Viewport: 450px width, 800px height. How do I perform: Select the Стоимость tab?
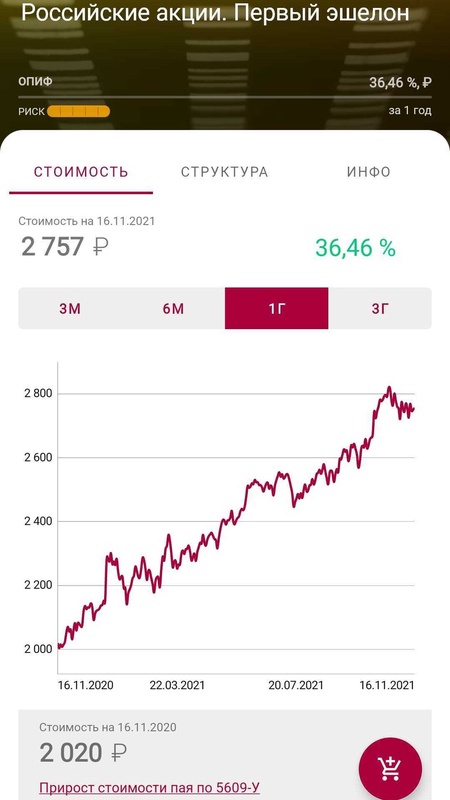point(81,172)
